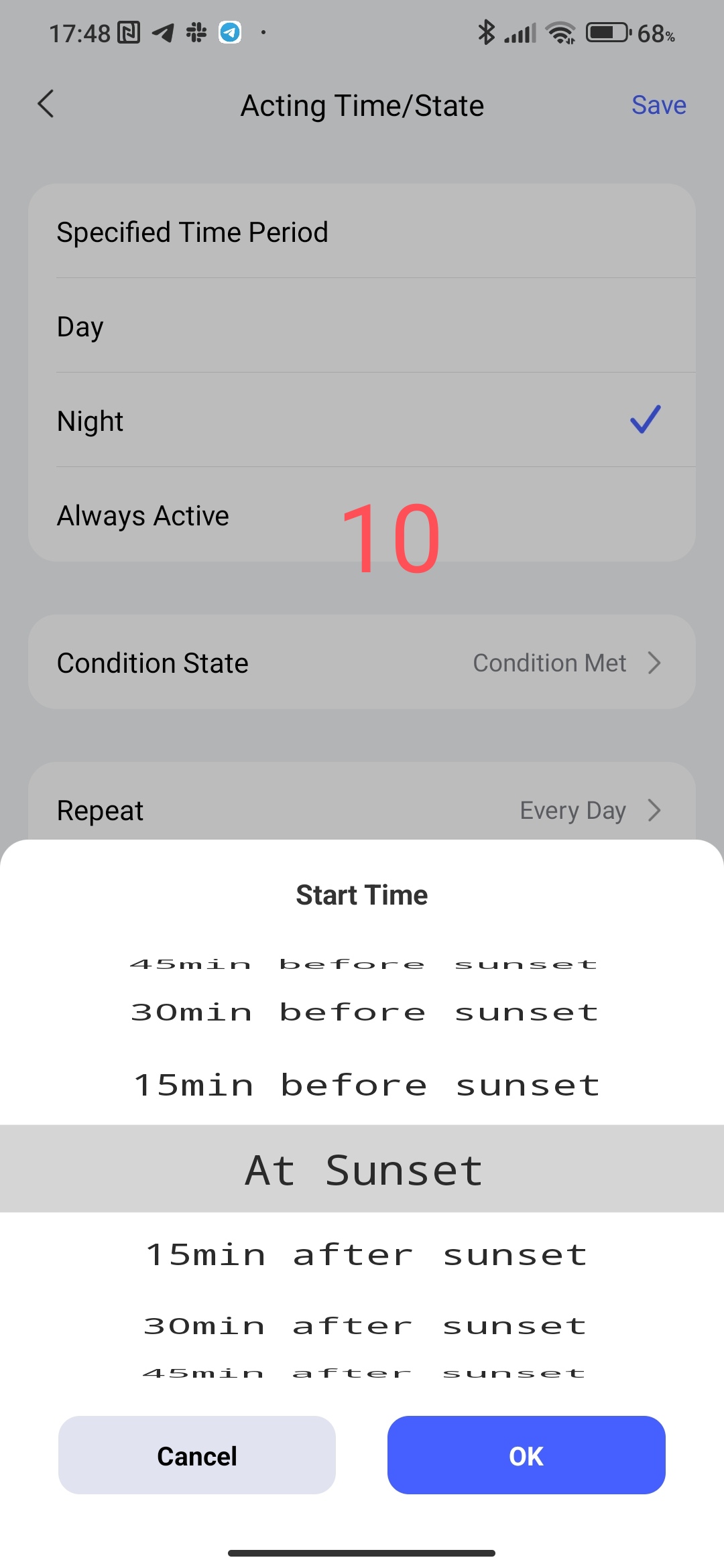
Task: Confirm start time with OK
Action: coord(526,1455)
